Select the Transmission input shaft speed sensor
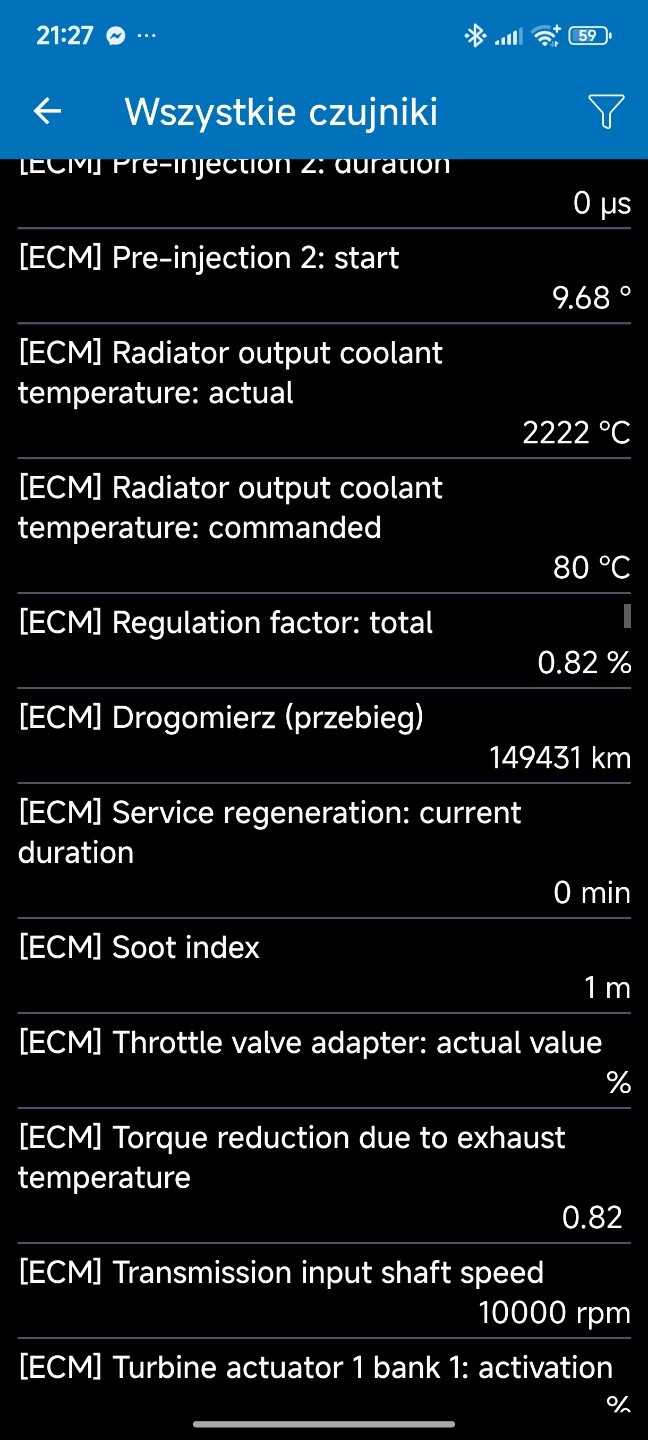This screenshot has height=1440, width=648. pyautogui.click(x=324, y=1291)
